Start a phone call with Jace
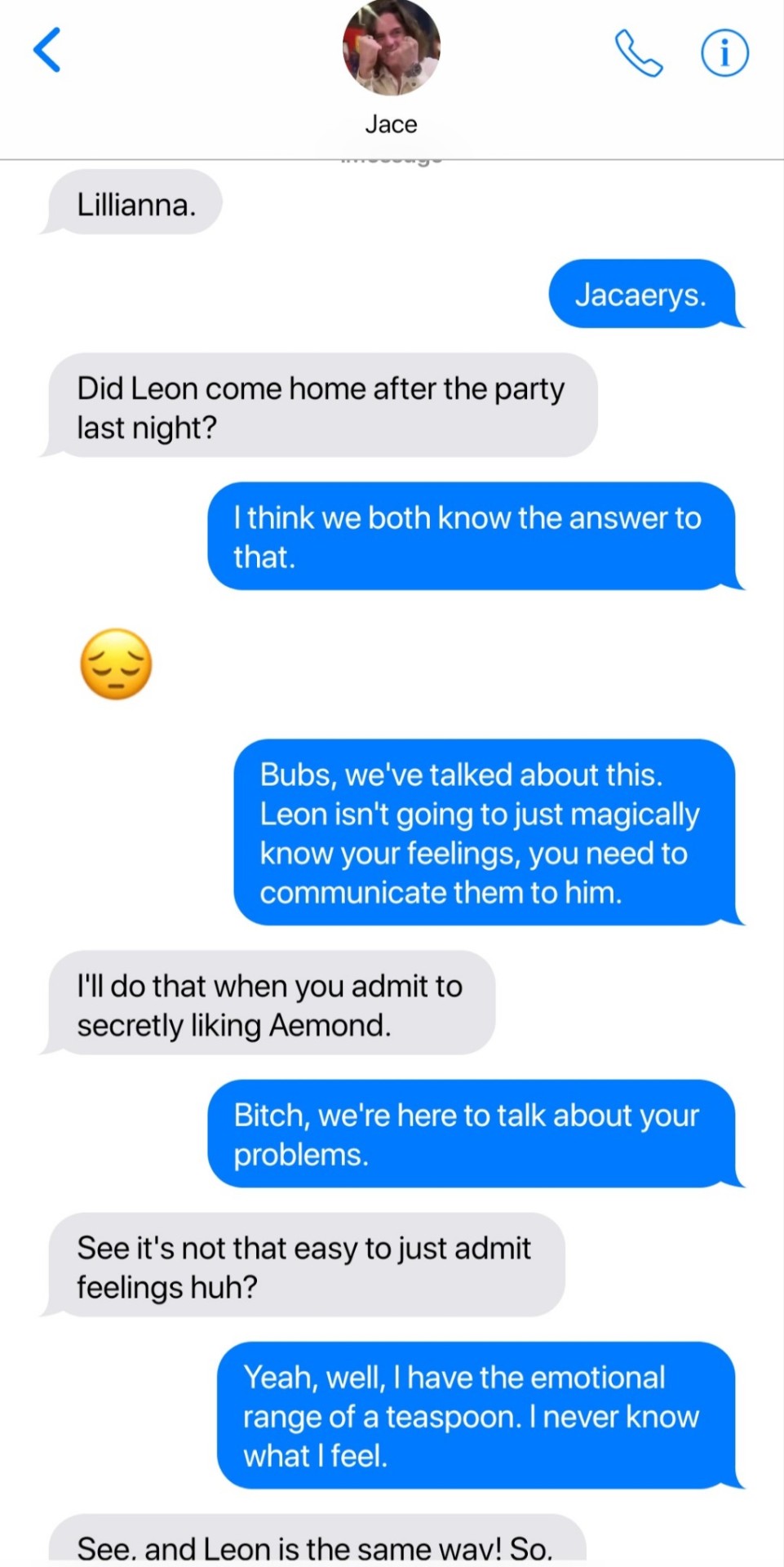784x1567 pixels. pyautogui.click(x=638, y=53)
